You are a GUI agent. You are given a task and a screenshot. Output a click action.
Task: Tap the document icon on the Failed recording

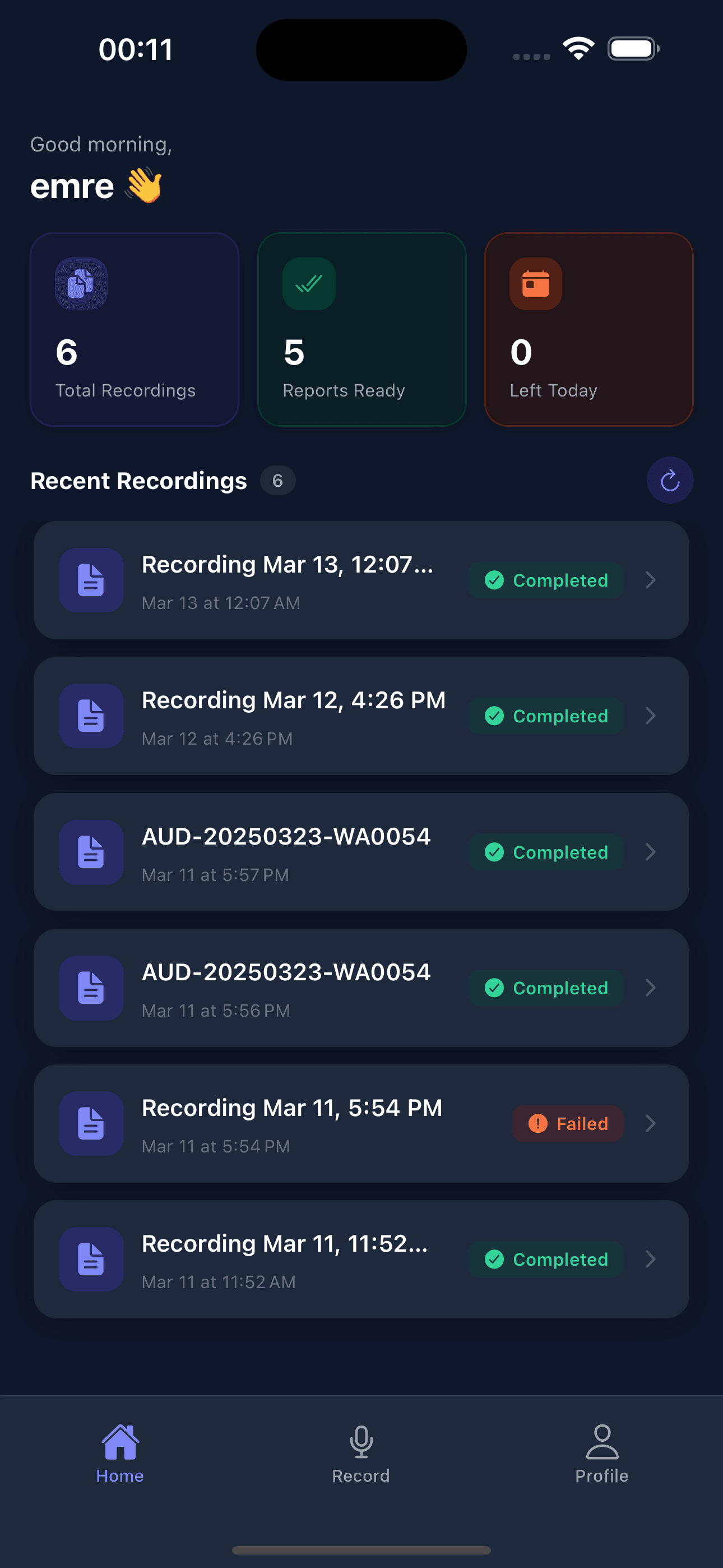click(x=91, y=1123)
